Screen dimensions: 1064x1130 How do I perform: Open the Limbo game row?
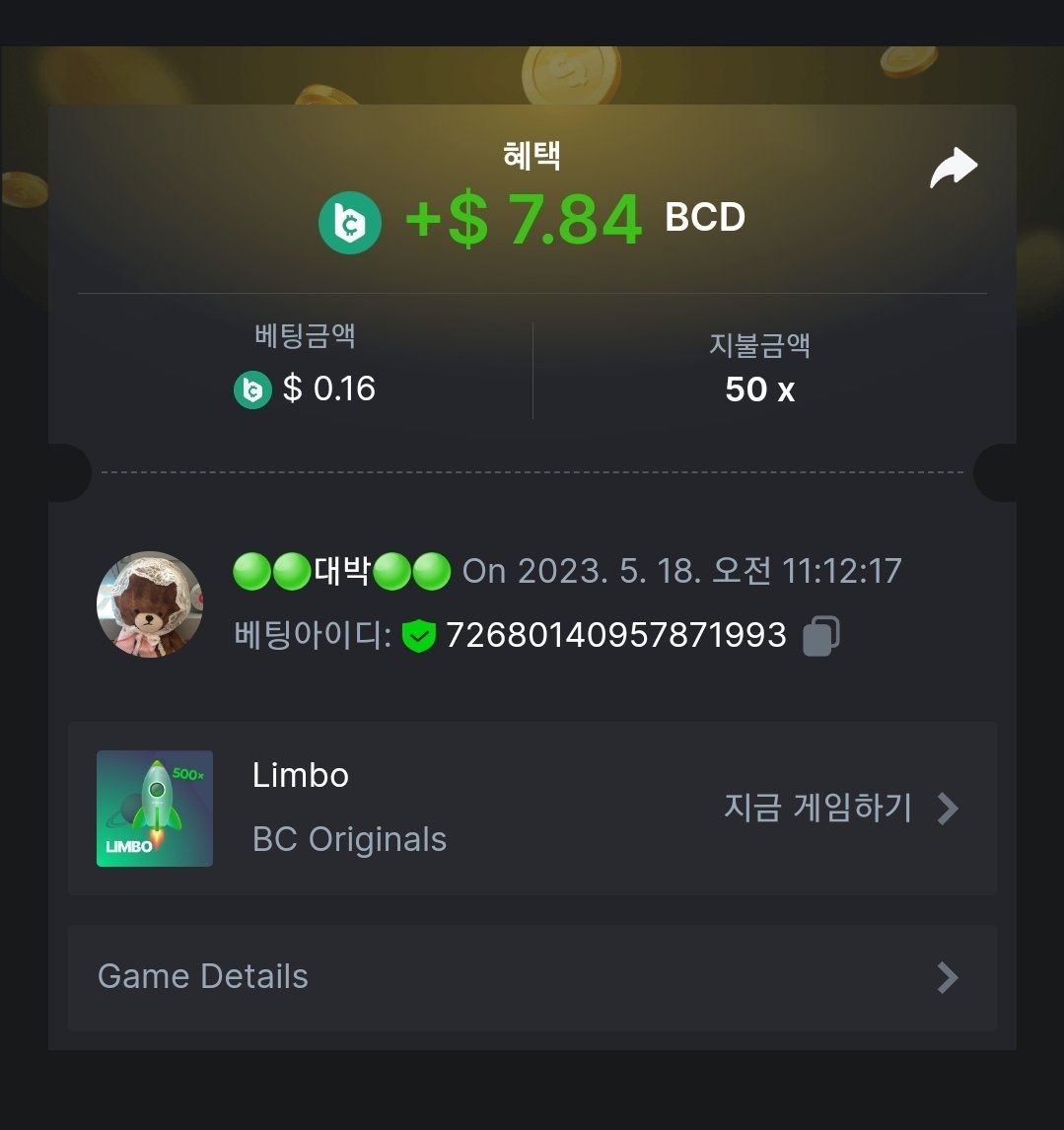coord(532,809)
